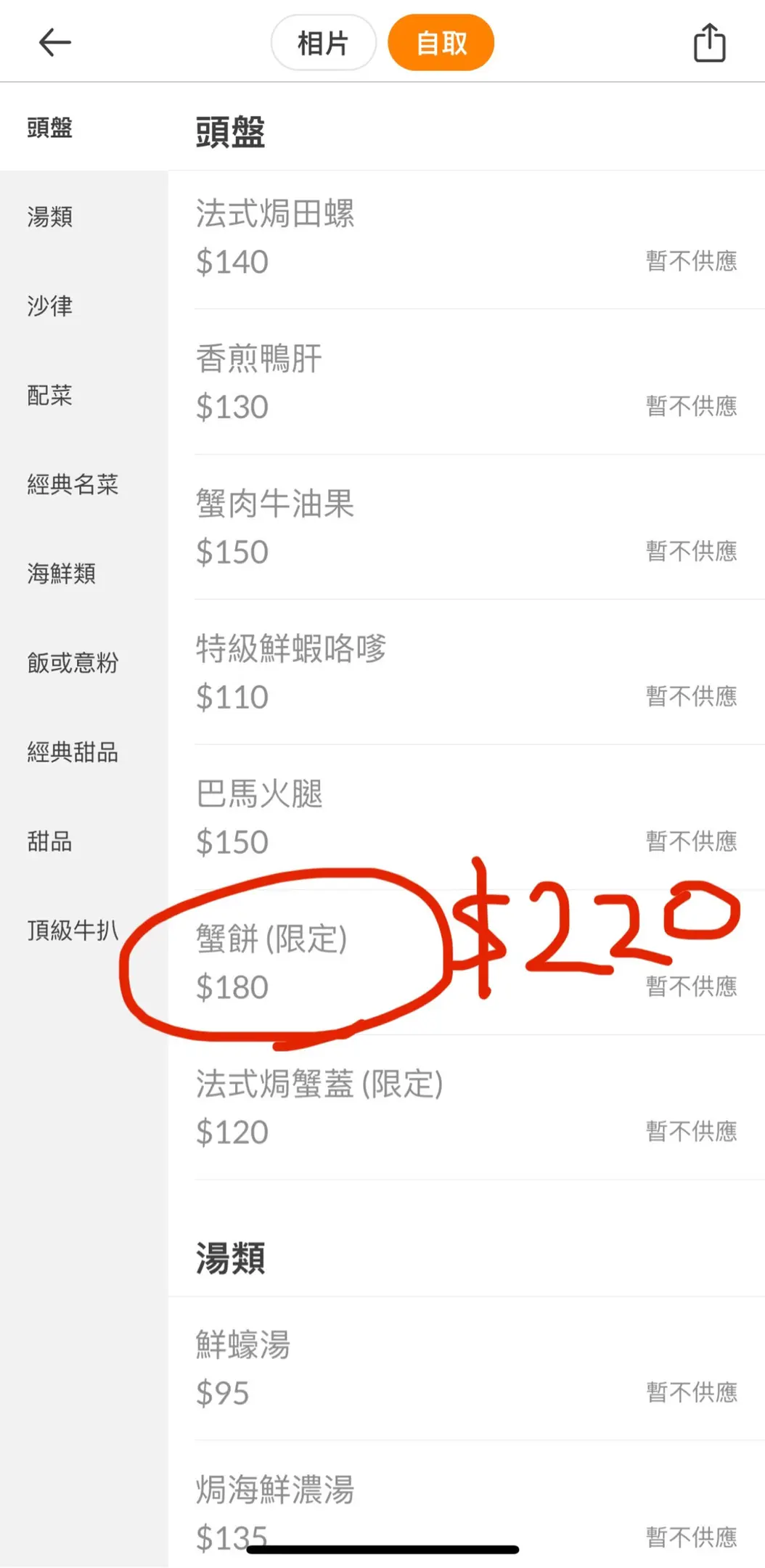Open the share icon
The height and width of the screenshot is (1568, 765).
tap(709, 43)
